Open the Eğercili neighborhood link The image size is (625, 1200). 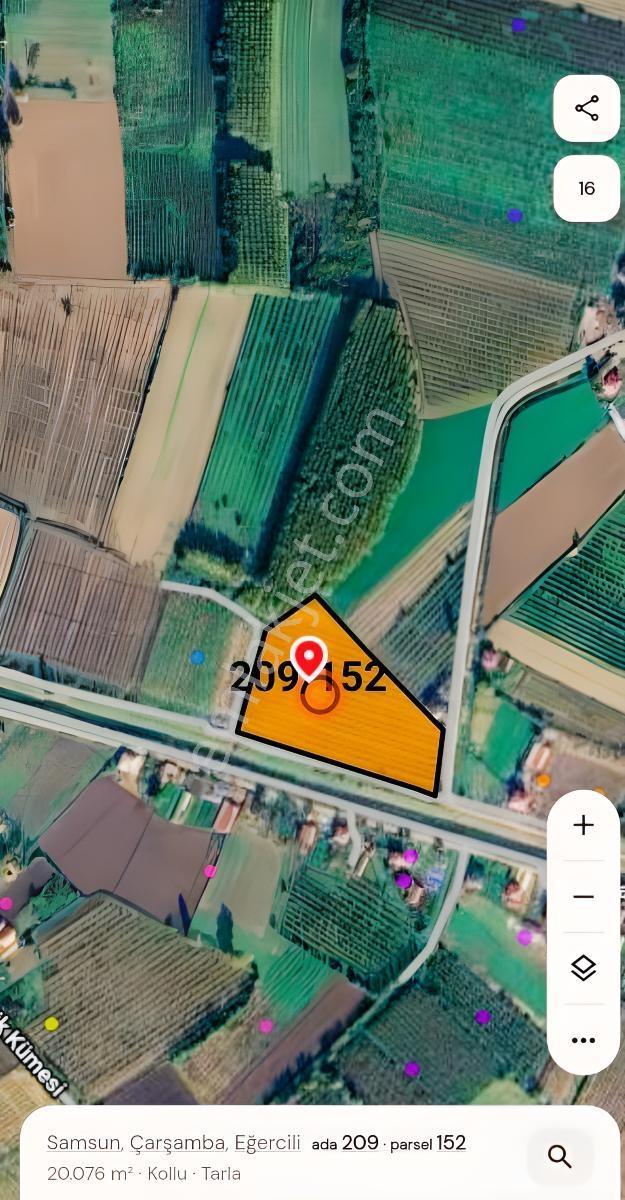tap(268, 1143)
